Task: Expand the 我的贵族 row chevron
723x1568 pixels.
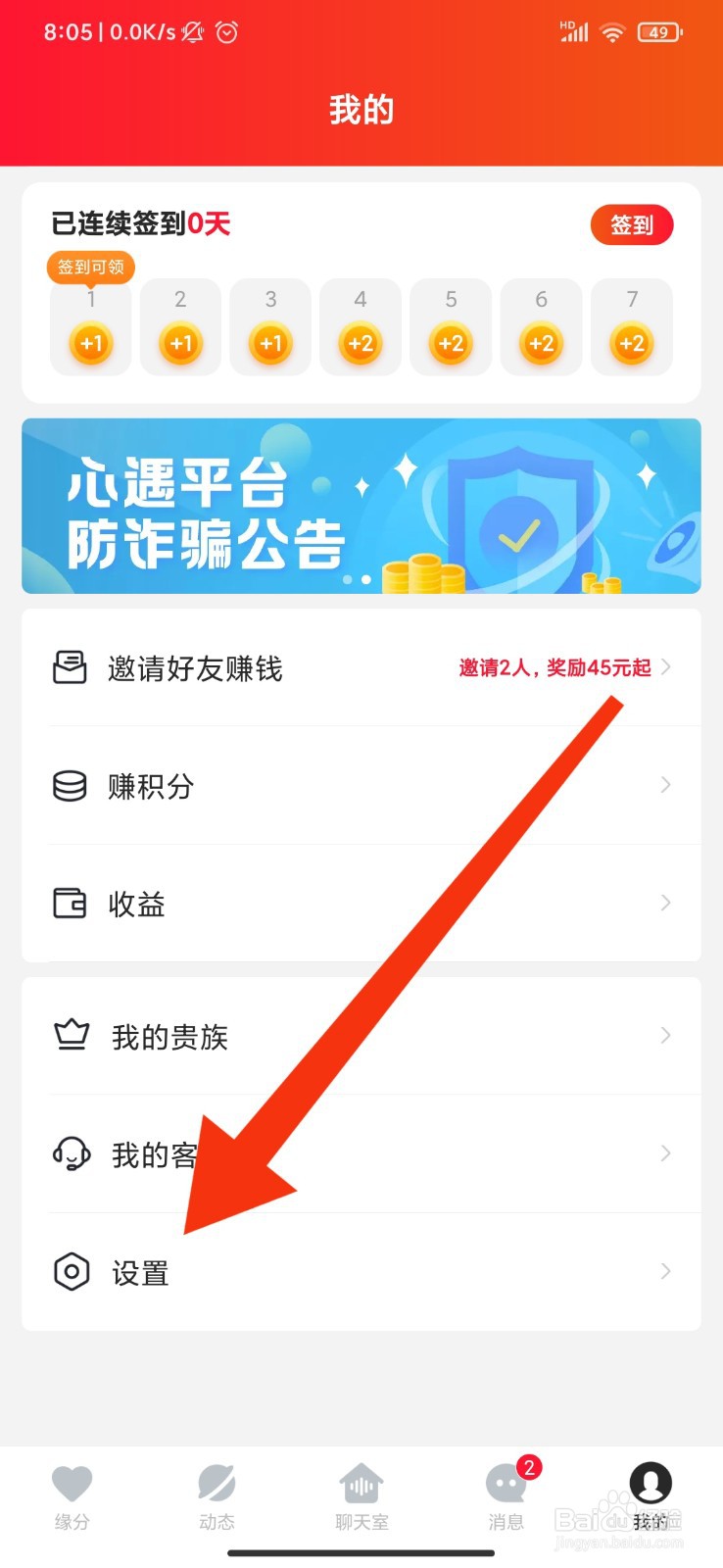Action: (x=666, y=1037)
